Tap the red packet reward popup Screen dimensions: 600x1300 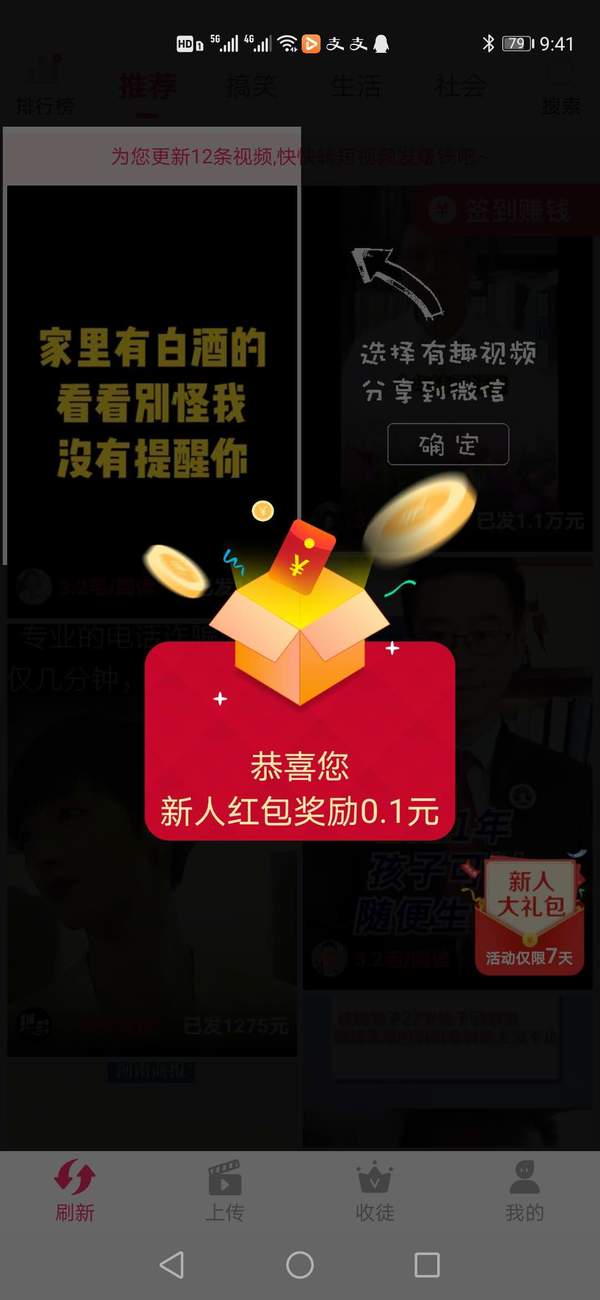[300, 740]
